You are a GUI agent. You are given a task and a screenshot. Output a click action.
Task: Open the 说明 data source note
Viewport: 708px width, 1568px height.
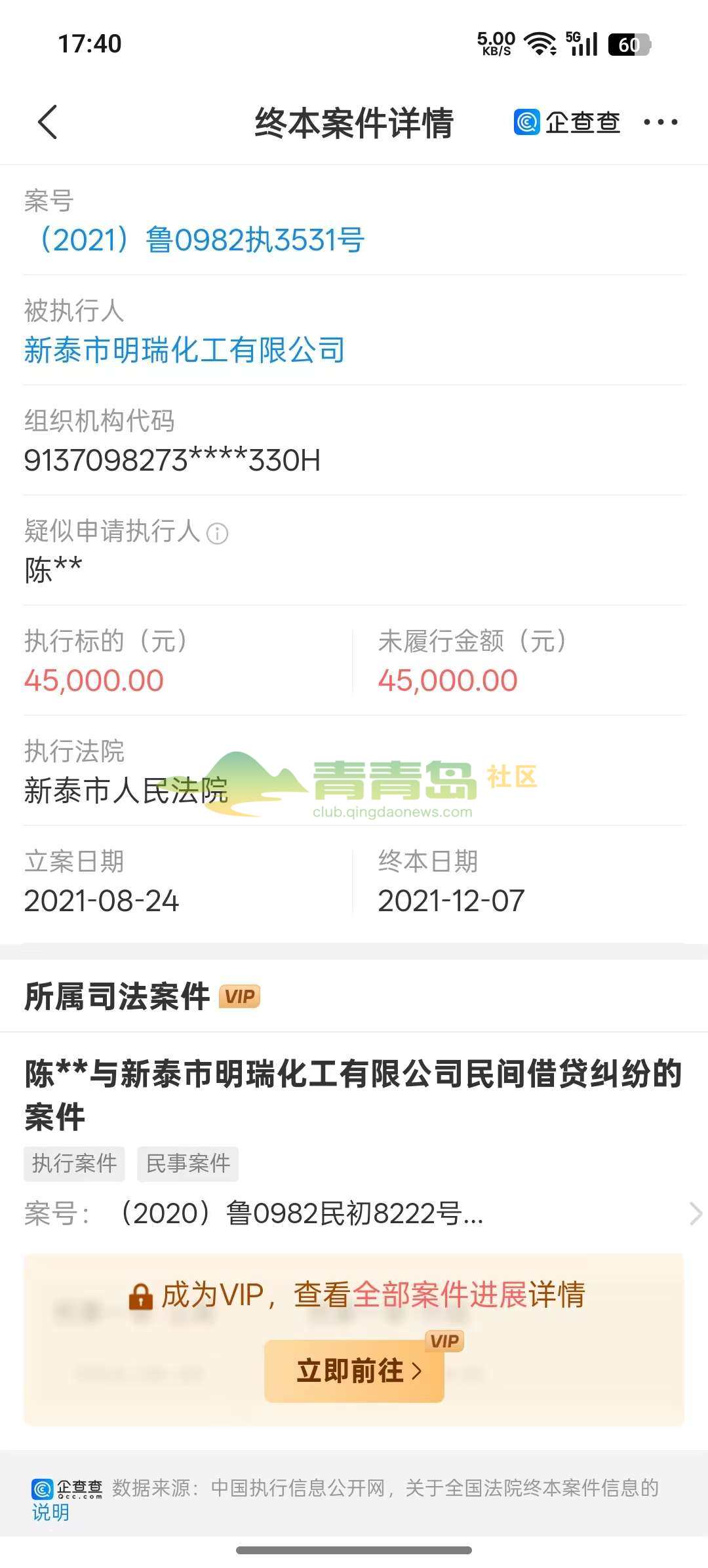(x=50, y=1513)
